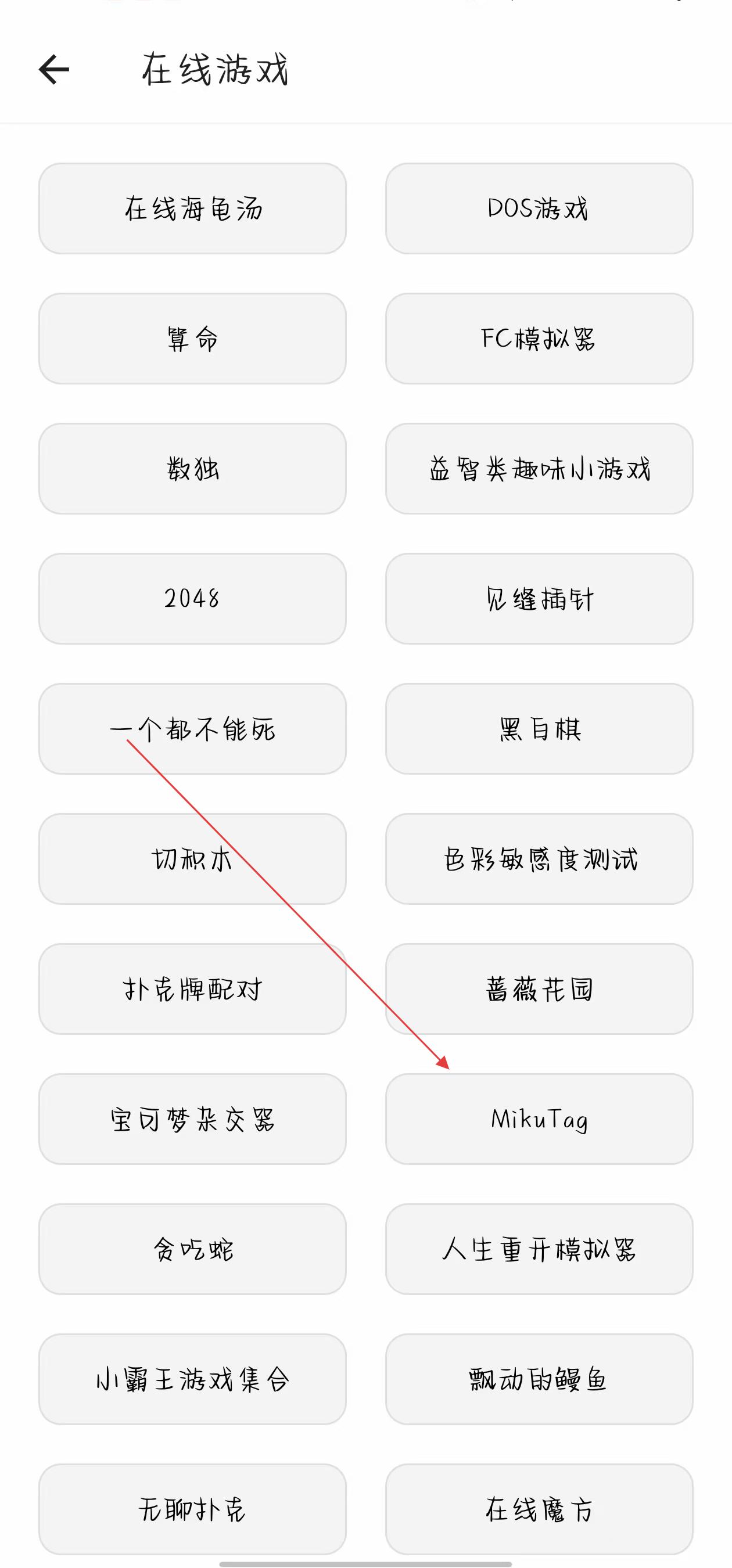Open MikuTag game
Viewport: 732px width, 1568px height.
[x=539, y=1119]
